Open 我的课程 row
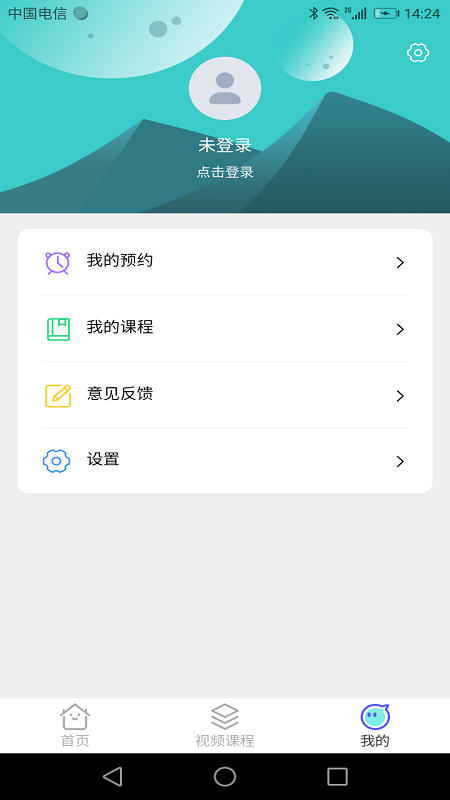The height and width of the screenshot is (800, 450). click(225, 329)
